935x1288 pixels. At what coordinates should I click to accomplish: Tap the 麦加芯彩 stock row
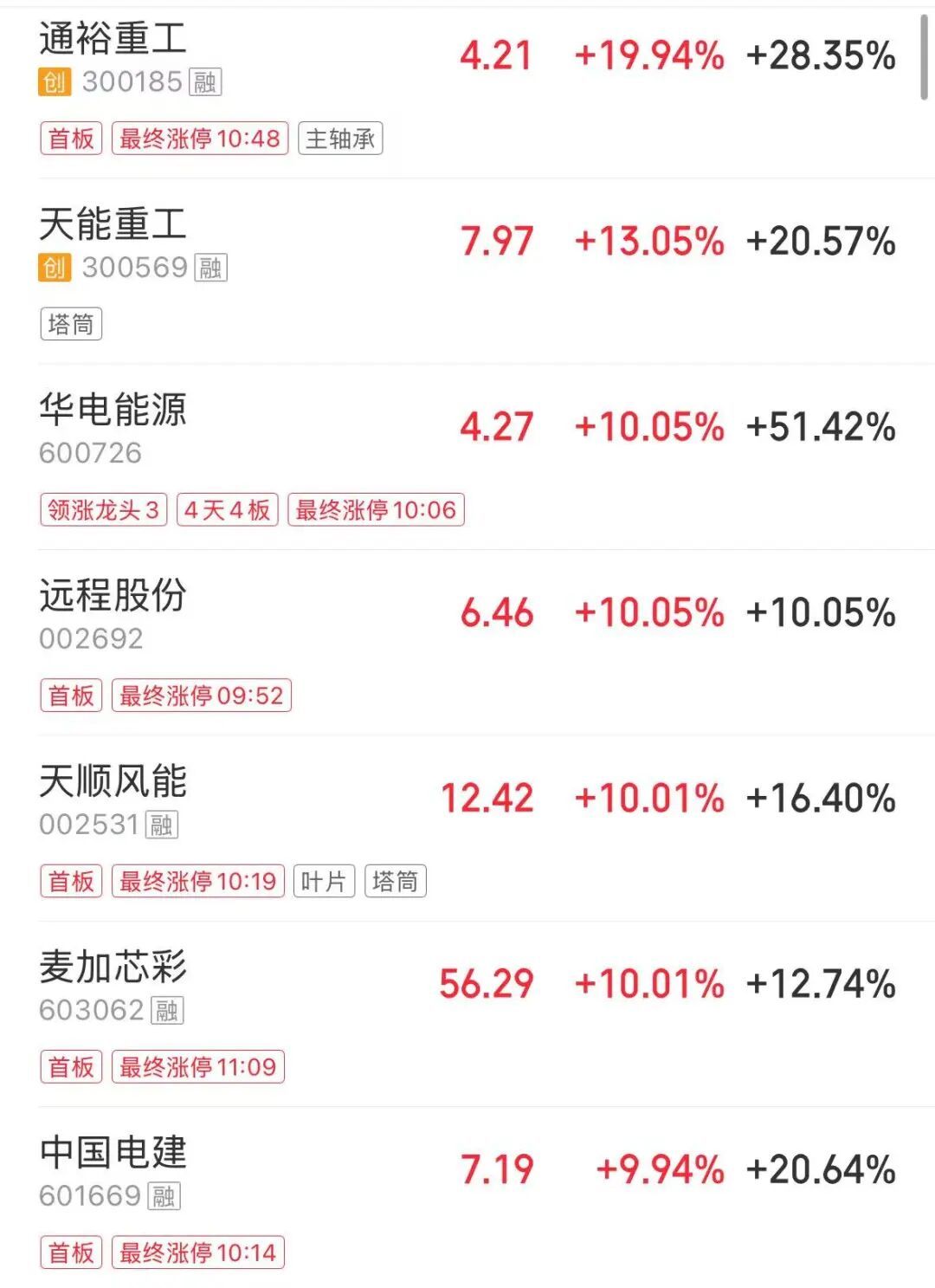(x=113, y=967)
